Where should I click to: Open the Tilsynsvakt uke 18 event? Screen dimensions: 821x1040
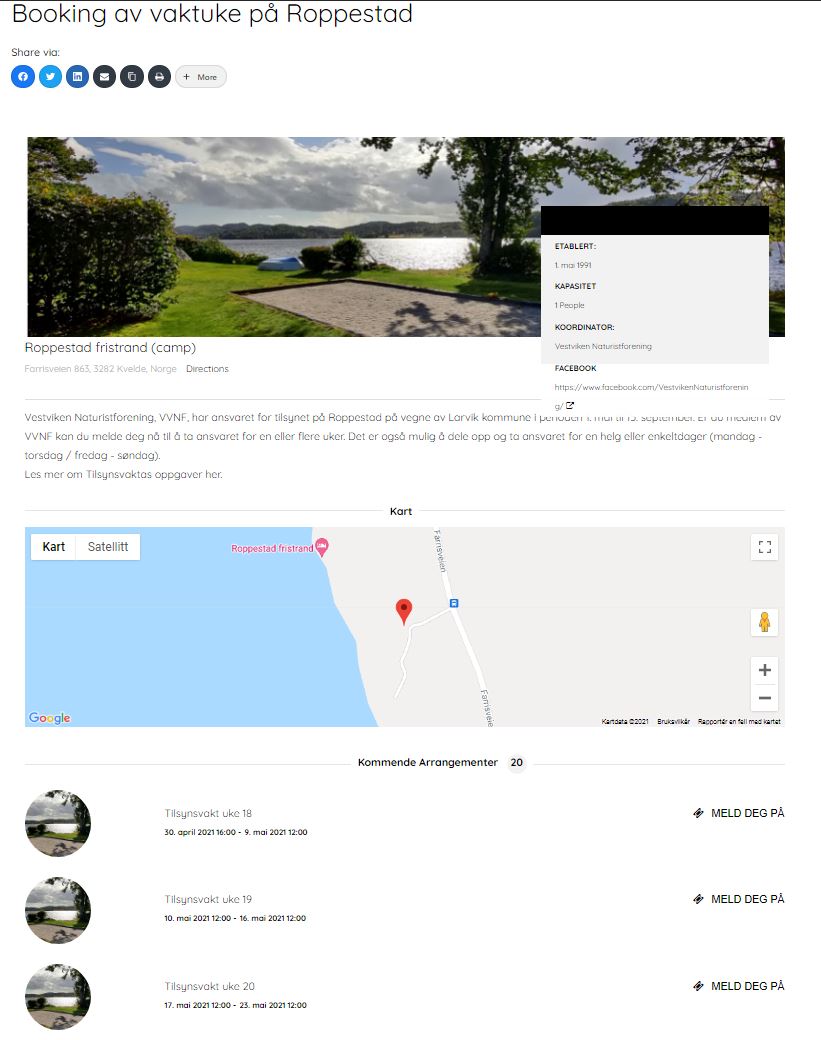click(x=208, y=813)
